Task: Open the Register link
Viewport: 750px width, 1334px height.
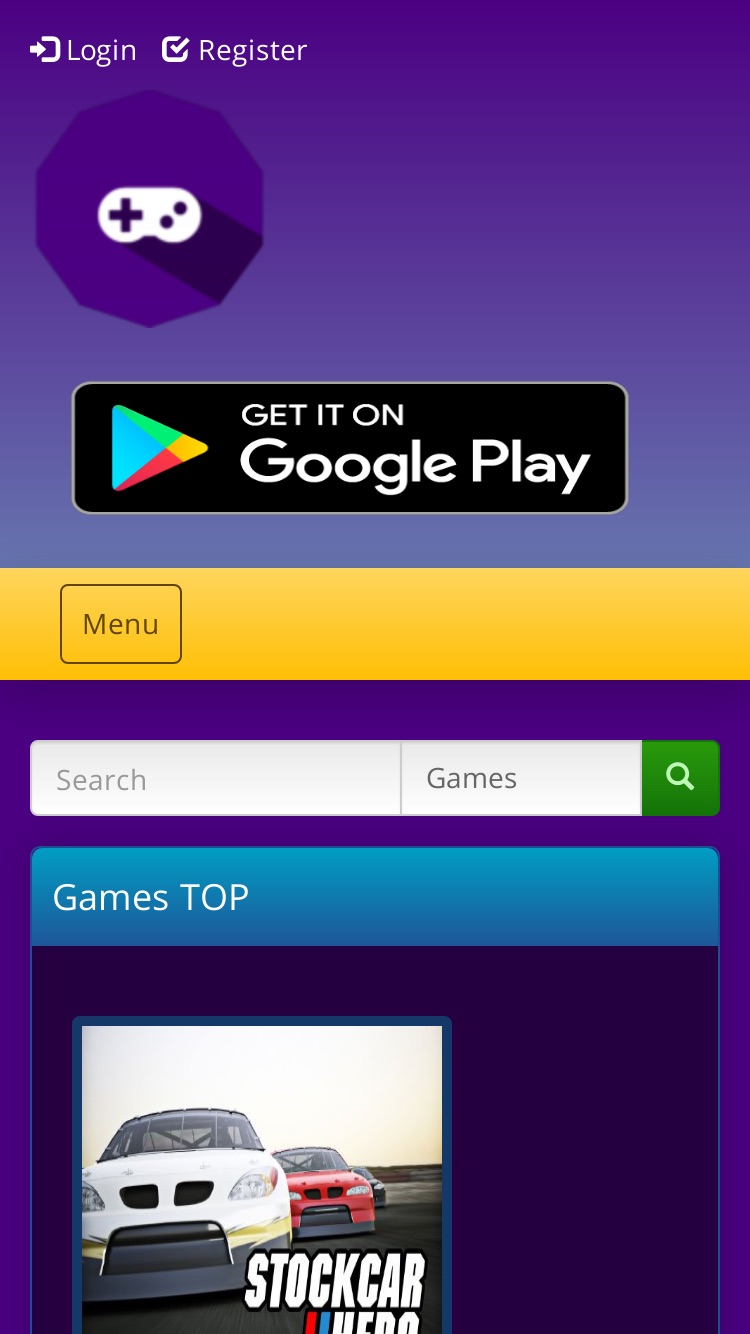Action: pyautogui.click(x=235, y=49)
